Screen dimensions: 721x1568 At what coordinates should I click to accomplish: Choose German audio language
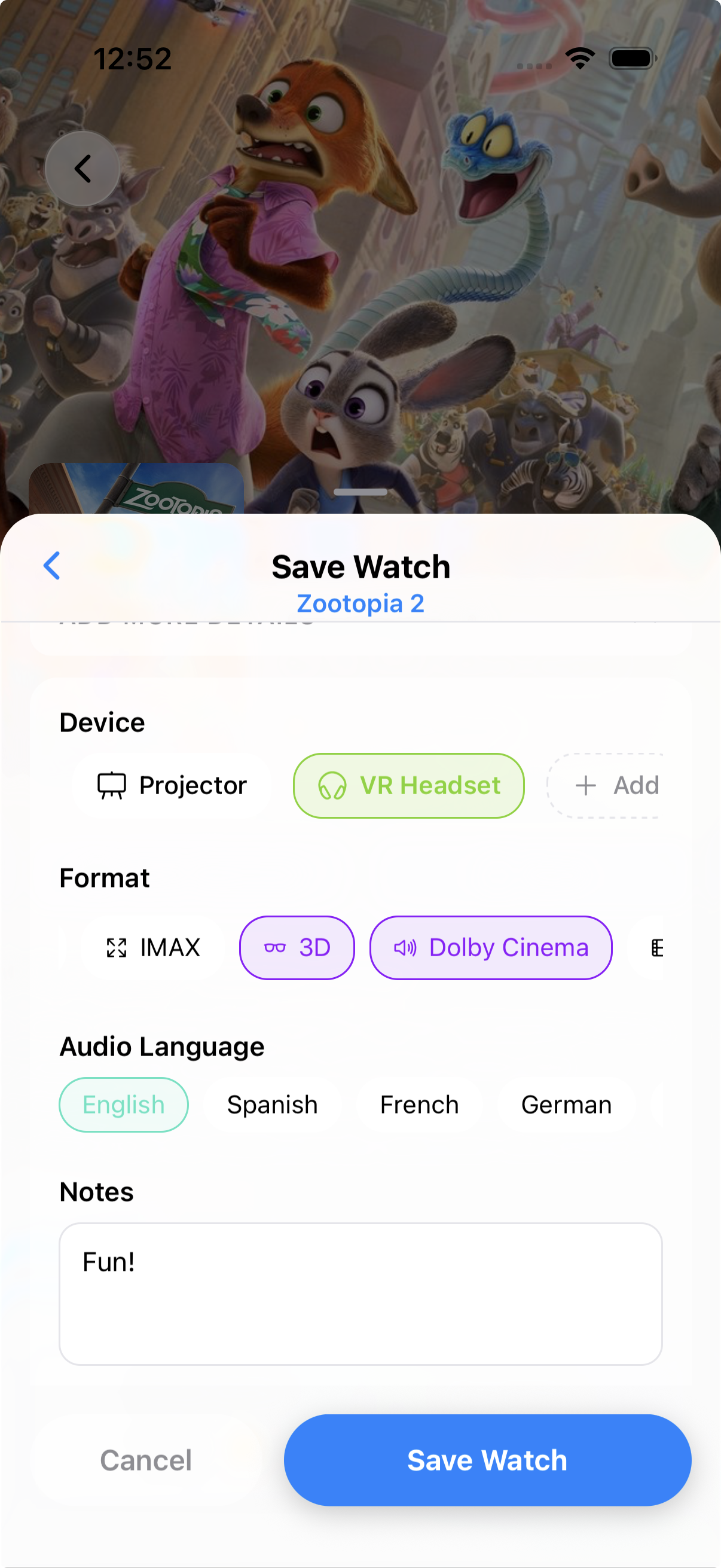pyautogui.click(x=566, y=1105)
